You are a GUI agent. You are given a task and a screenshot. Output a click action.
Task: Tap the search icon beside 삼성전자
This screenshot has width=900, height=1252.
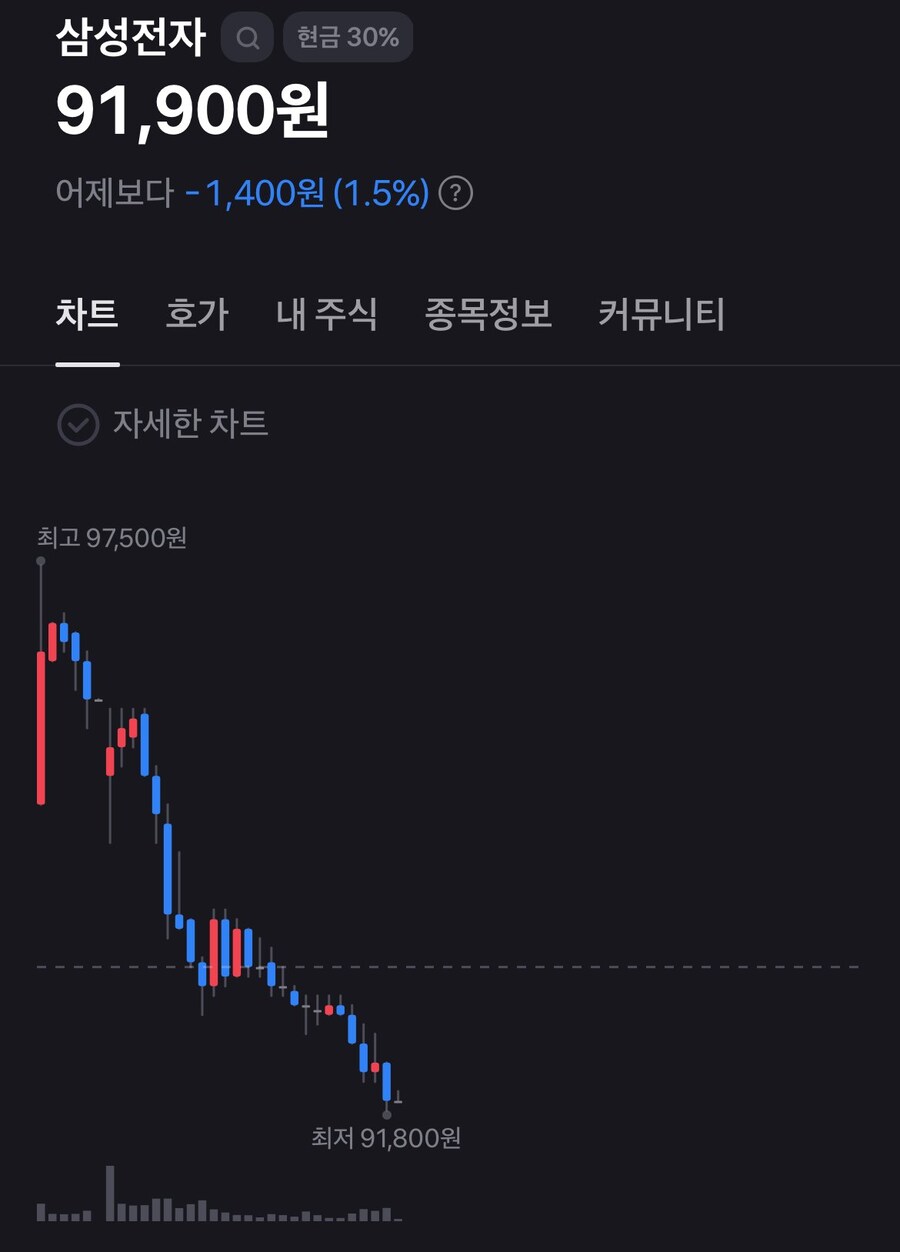pyautogui.click(x=247, y=38)
